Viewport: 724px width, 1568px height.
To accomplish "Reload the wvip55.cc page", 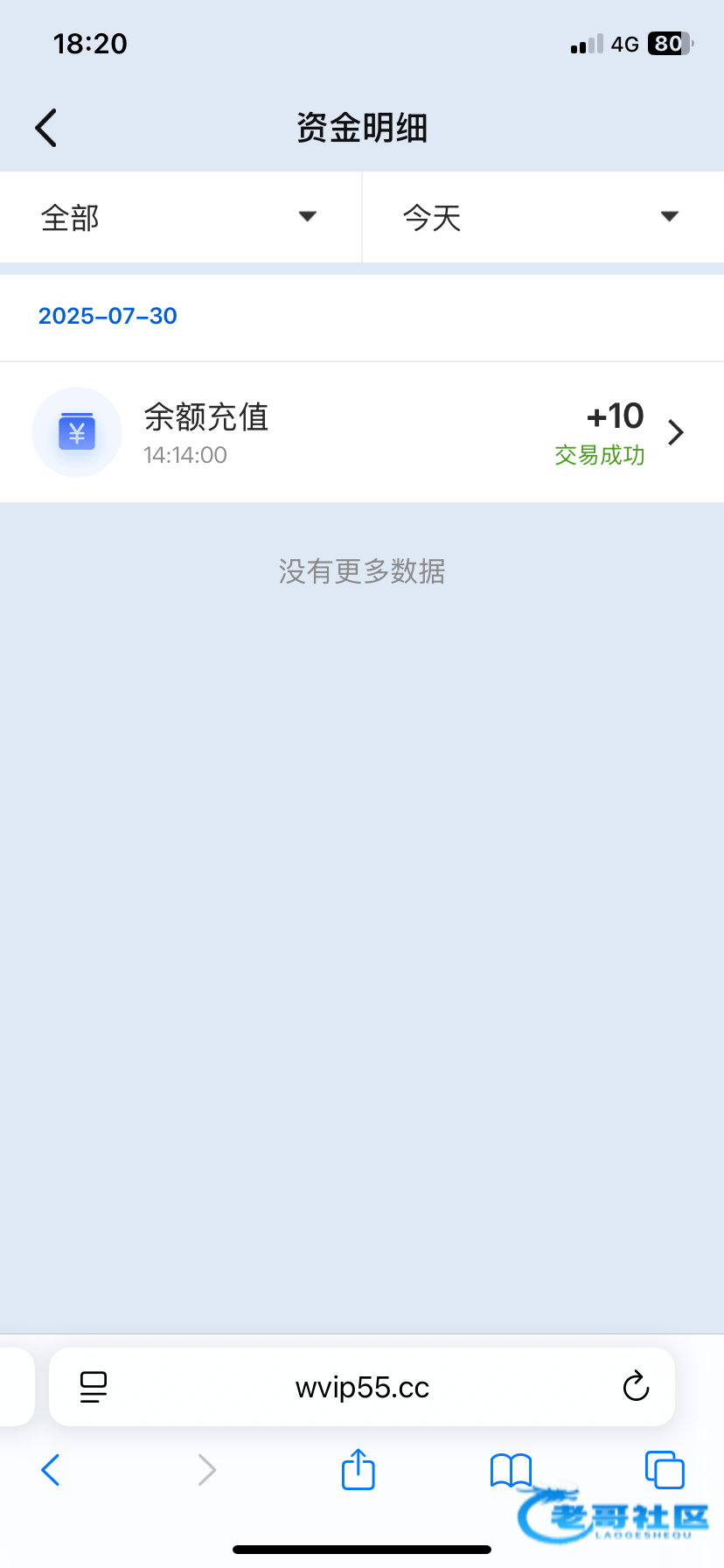I will pyautogui.click(x=636, y=1387).
